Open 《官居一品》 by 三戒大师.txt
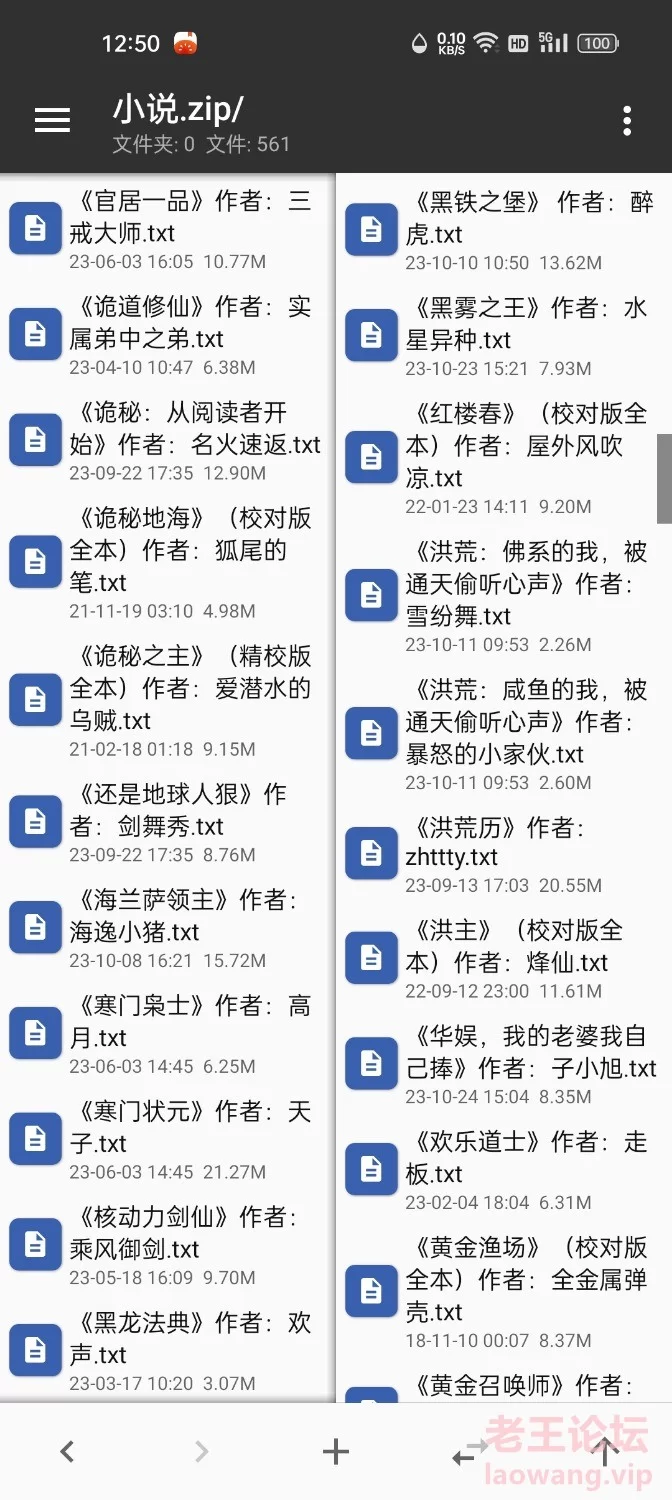 tap(166, 232)
